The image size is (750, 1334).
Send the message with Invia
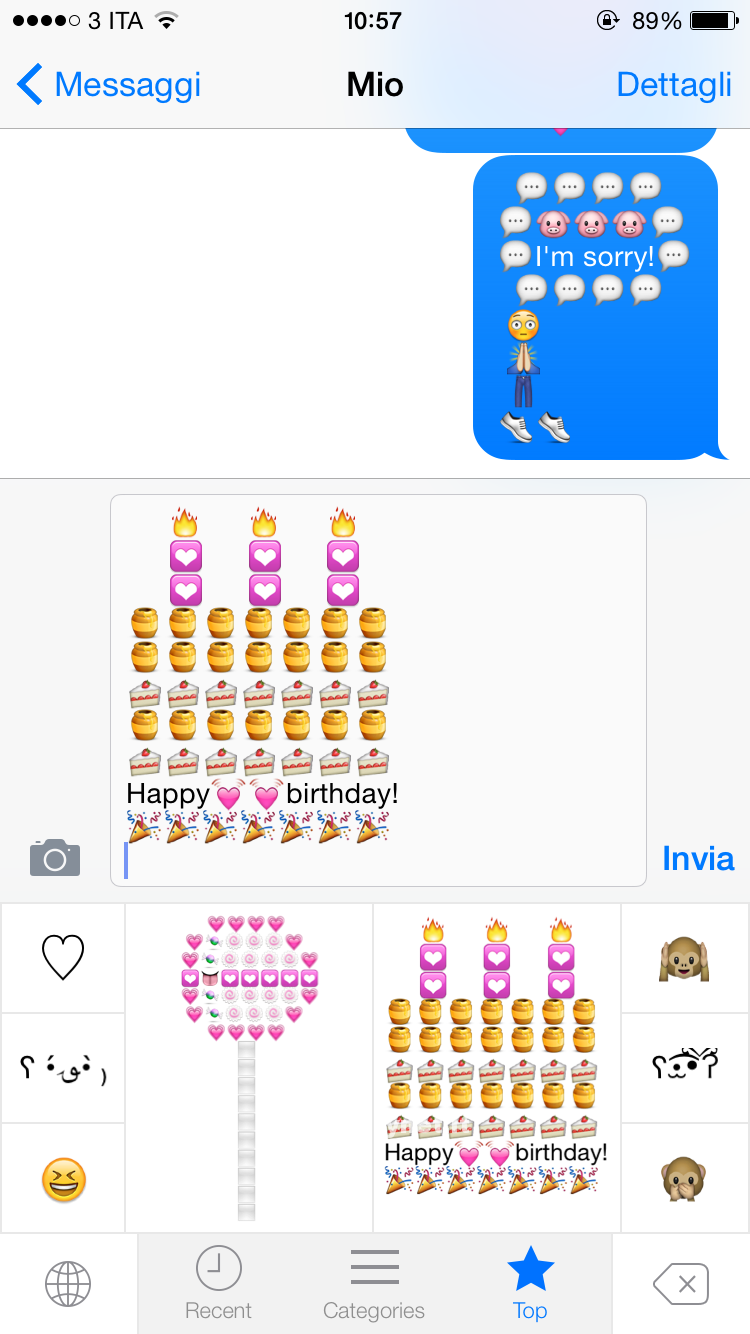click(x=697, y=858)
